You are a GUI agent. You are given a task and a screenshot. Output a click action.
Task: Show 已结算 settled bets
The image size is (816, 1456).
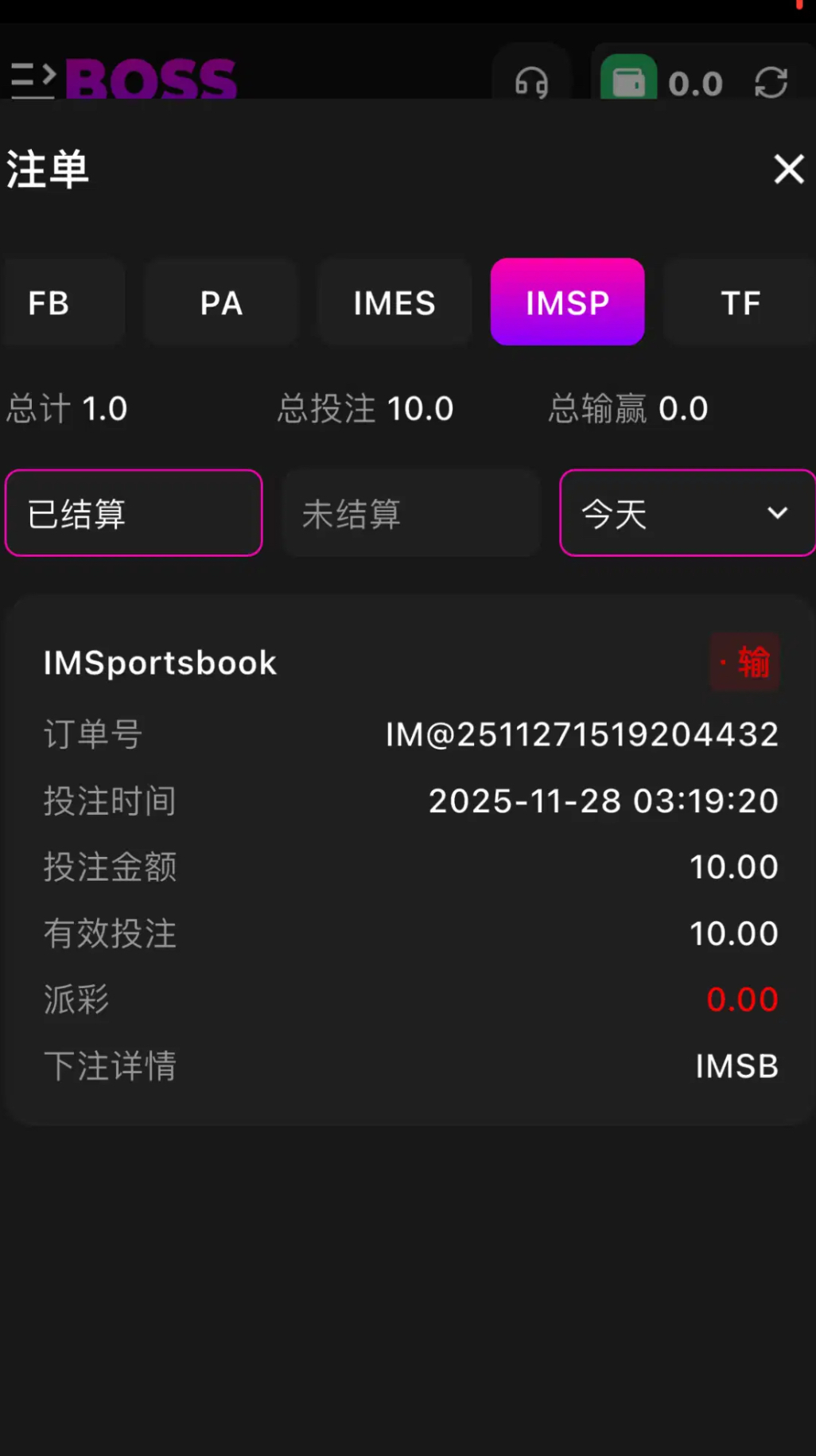tap(134, 513)
